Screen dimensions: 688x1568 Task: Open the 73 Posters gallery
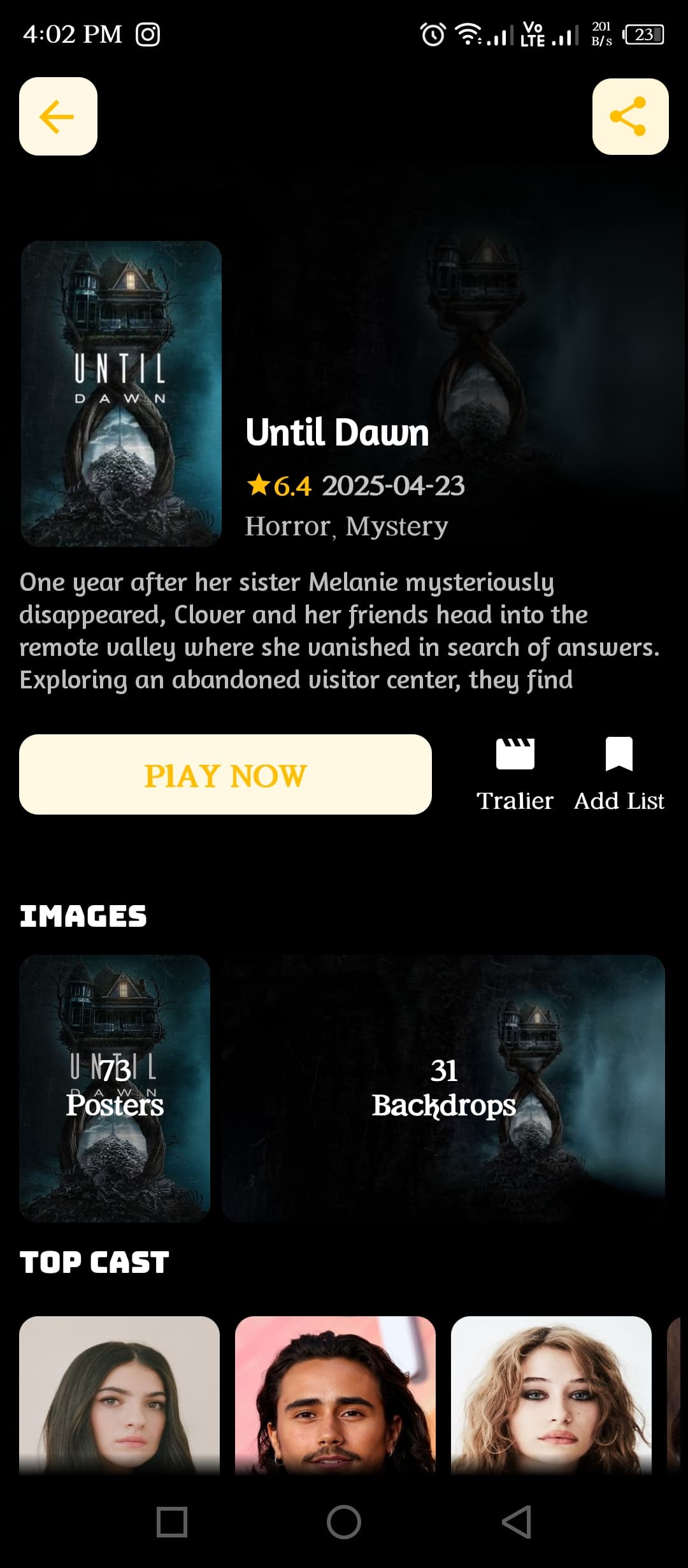[115, 1088]
